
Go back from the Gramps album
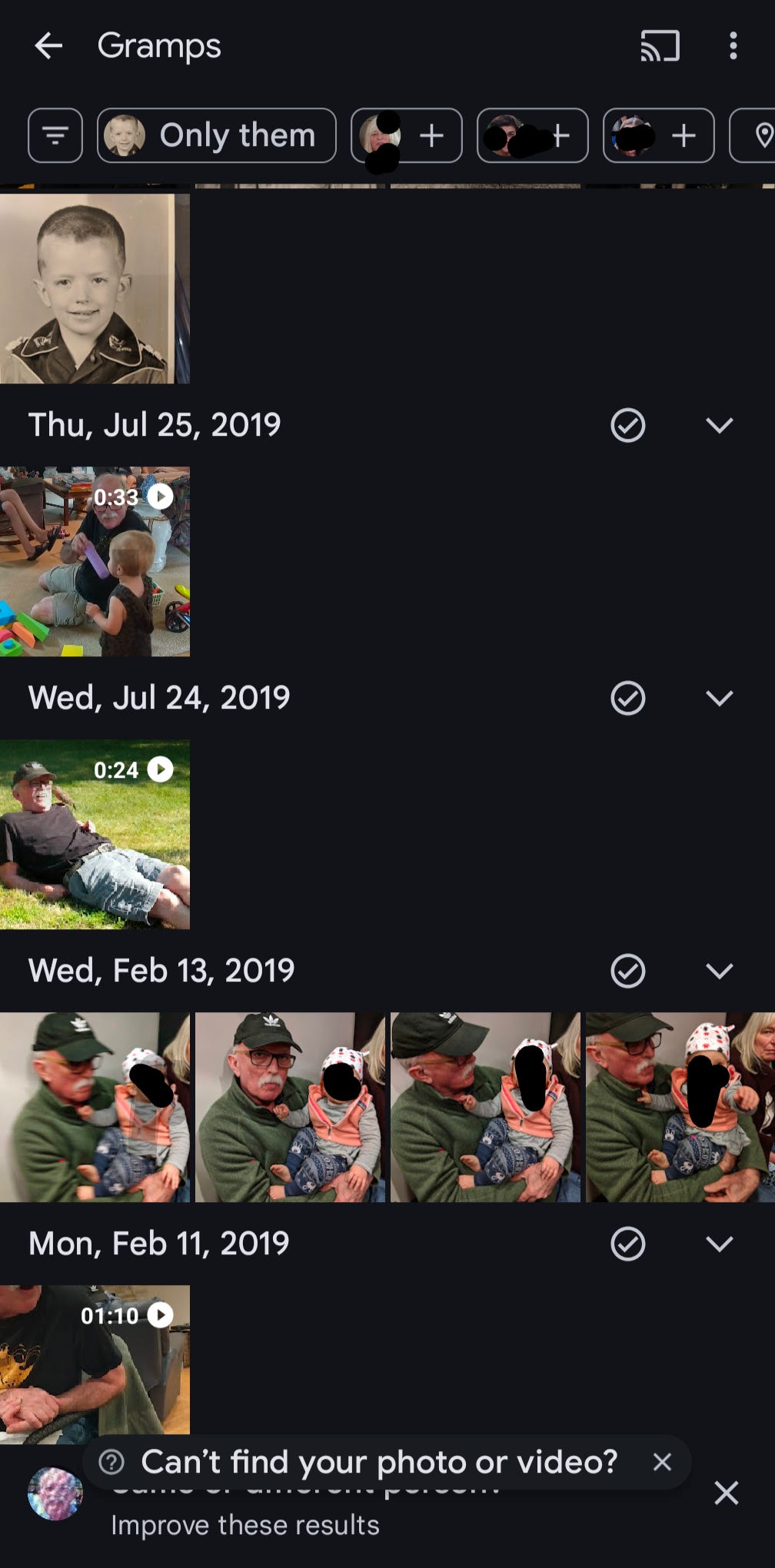tap(48, 46)
